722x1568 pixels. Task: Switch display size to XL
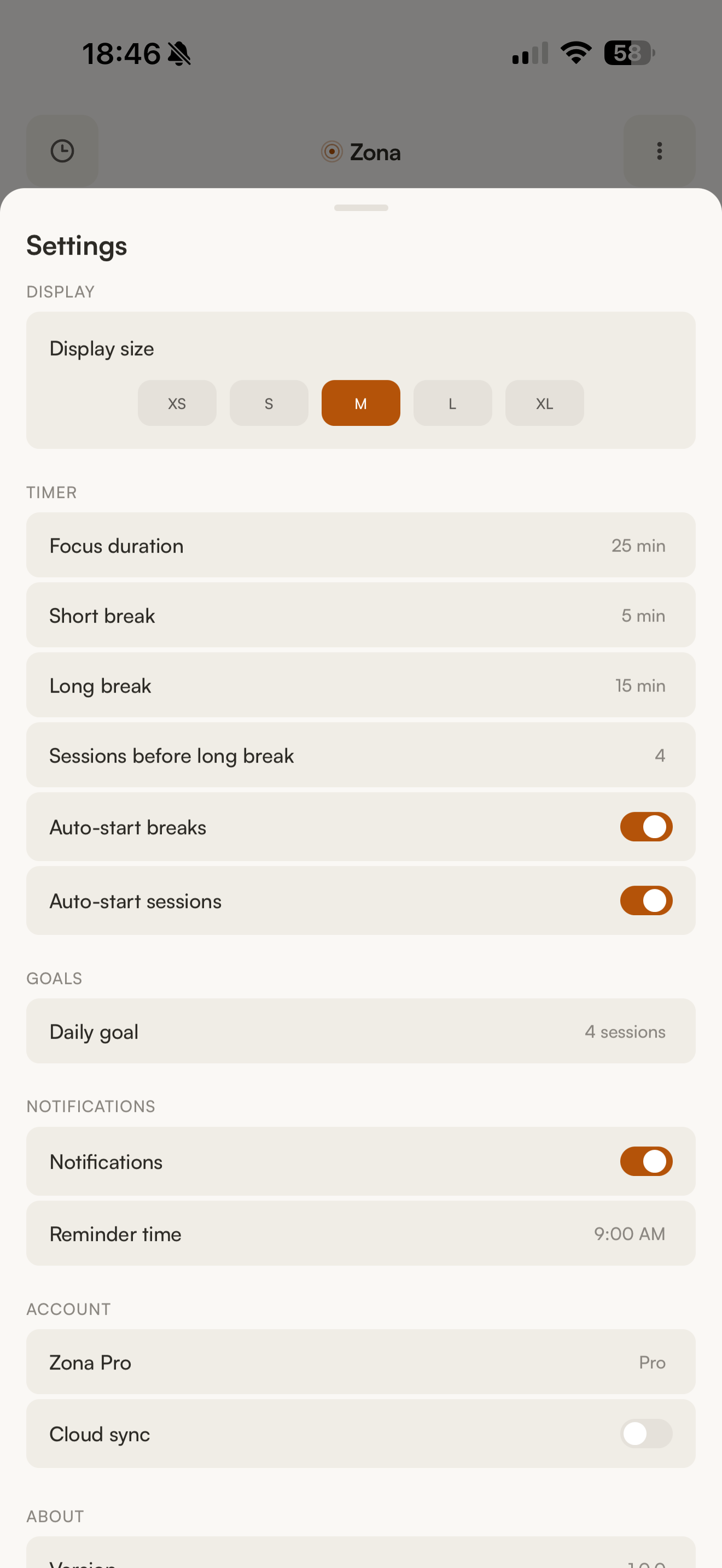coord(544,402)
